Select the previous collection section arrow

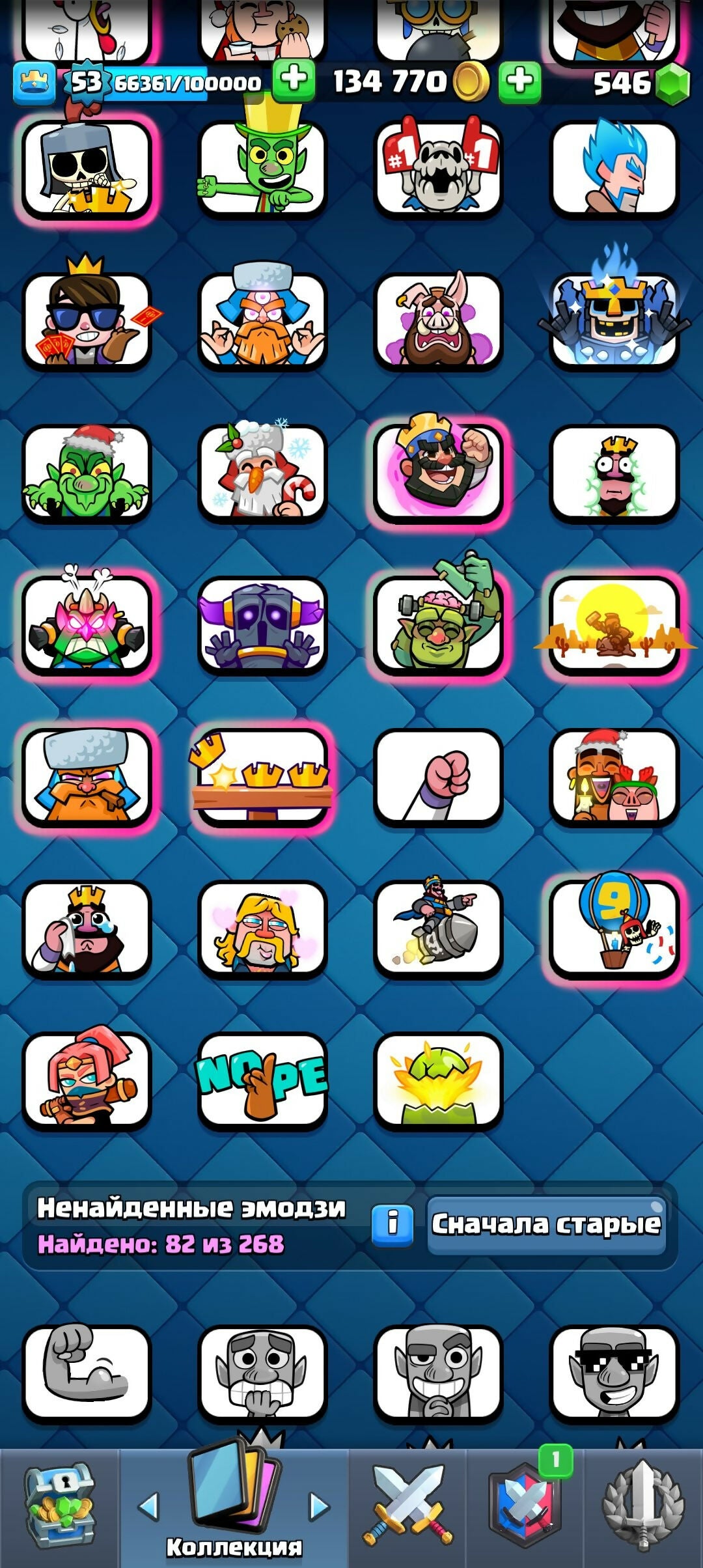coord(149,1506)
